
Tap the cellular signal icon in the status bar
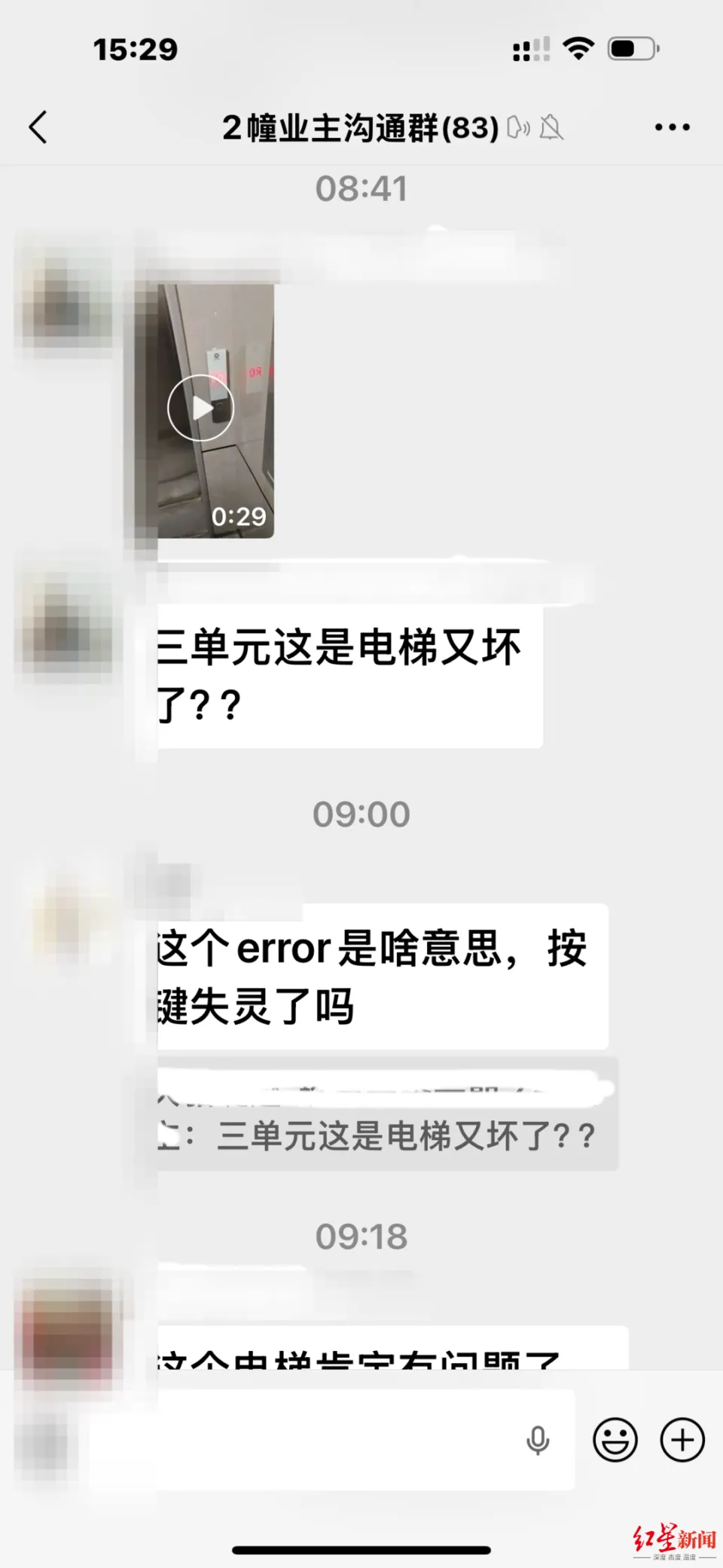tap(529, 47)
